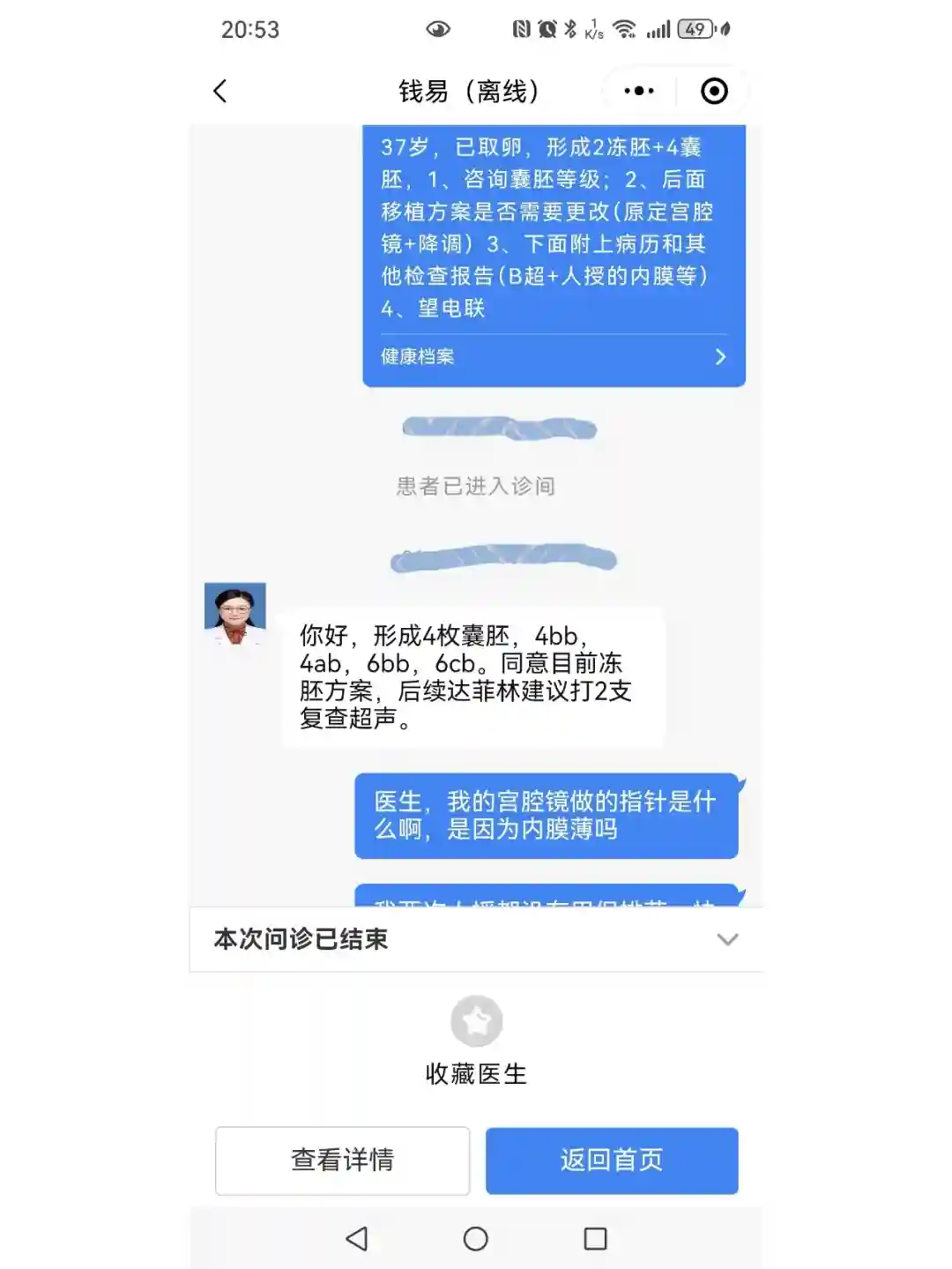Viewport: 952px width, 1269px height.
Task: Tap the doctor's avatar photo
Action: click(x=235, y=614)
